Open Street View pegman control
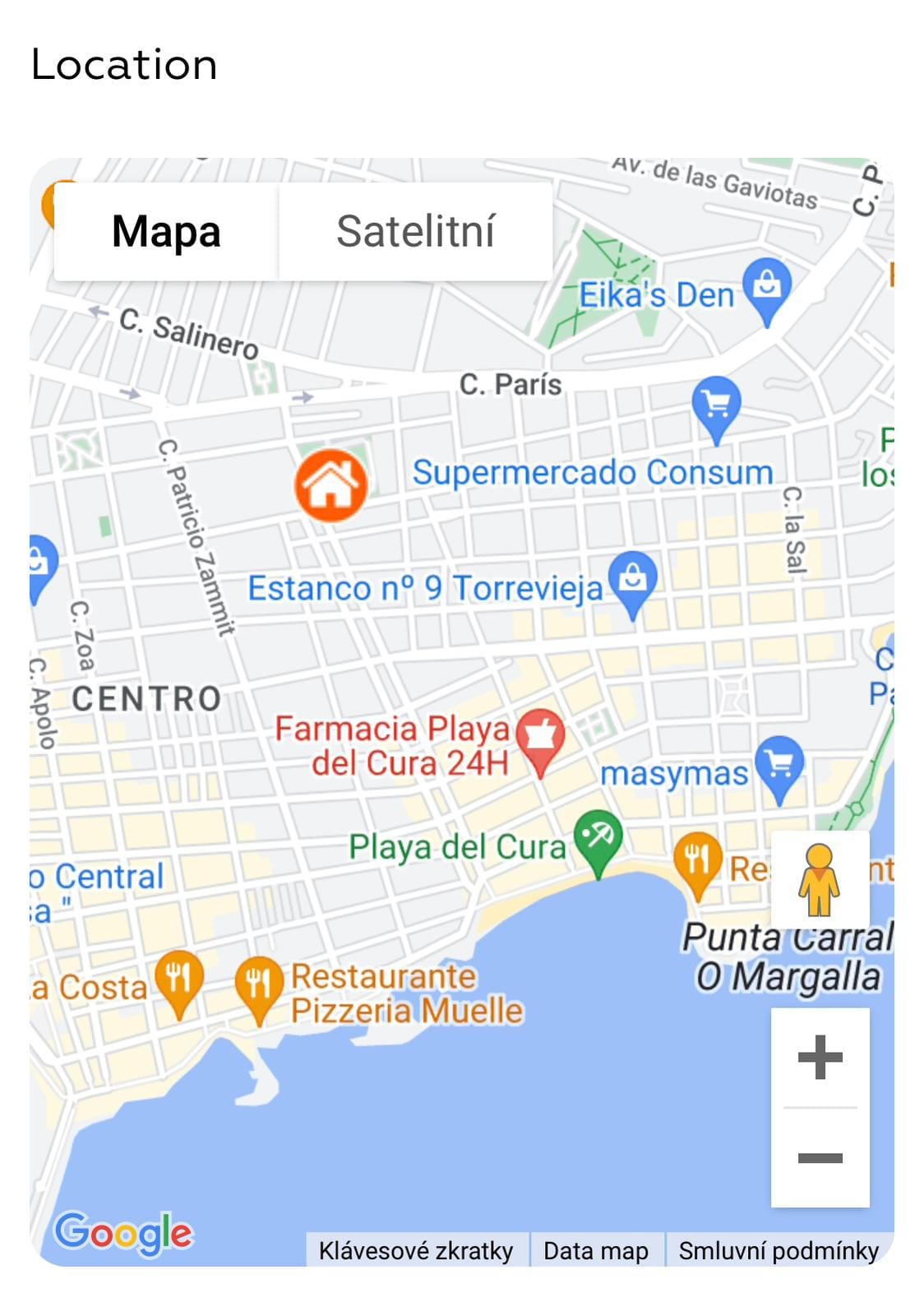The width and height of the screenshot is (924, 1316). tap(820, 880)
